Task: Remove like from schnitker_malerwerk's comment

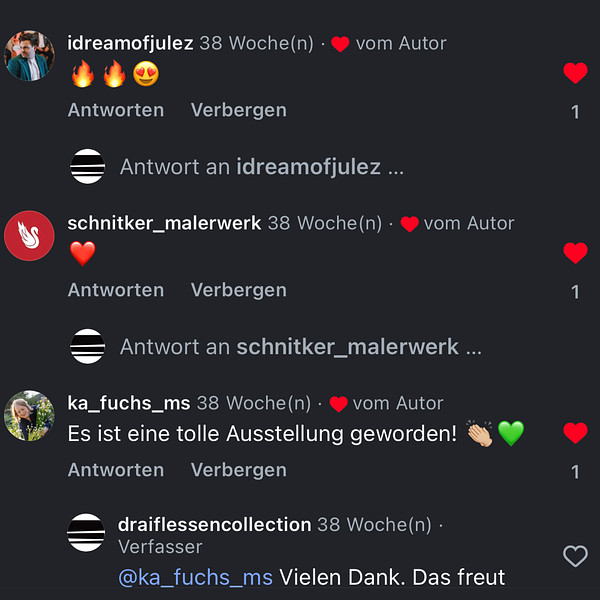Action: [575, 252]
